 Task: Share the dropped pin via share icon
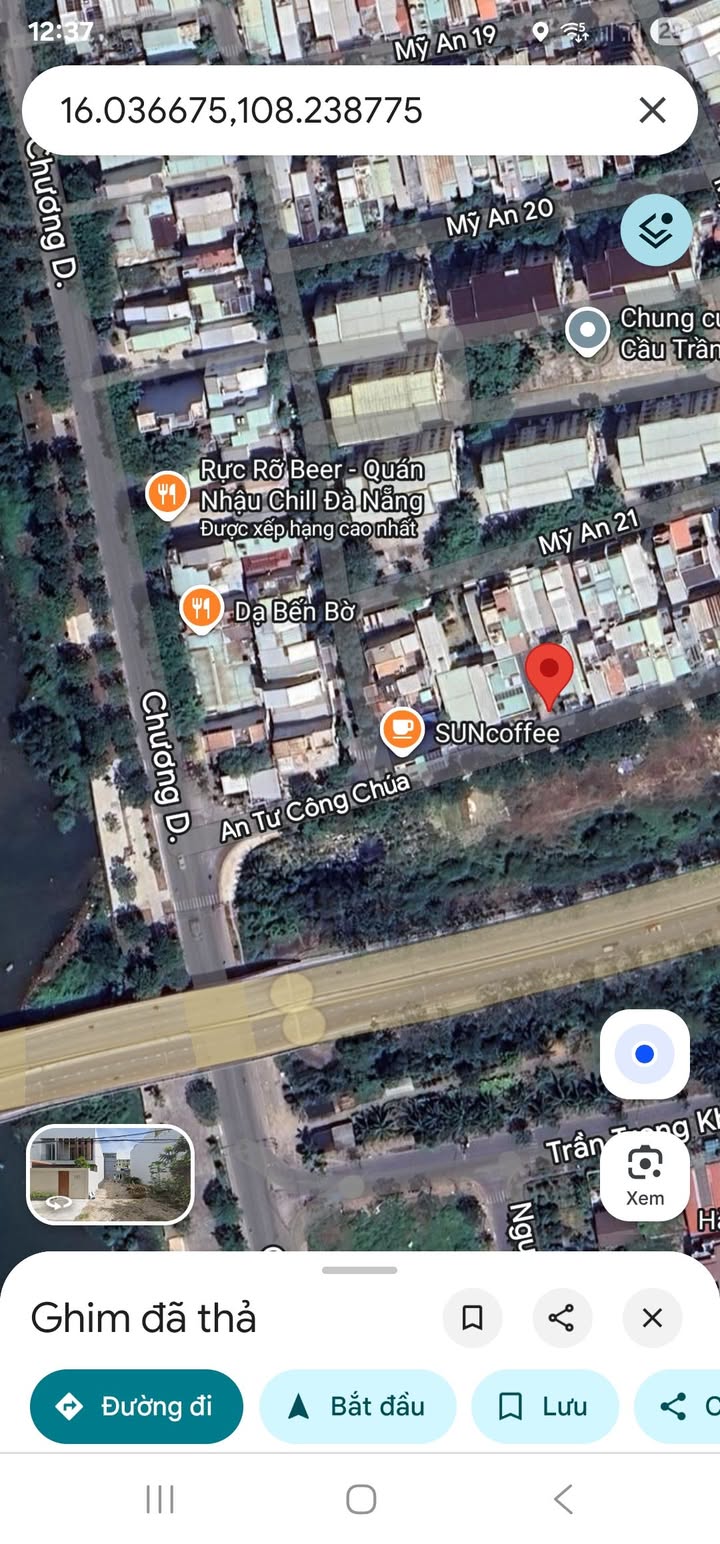(x=562, y=1318)
